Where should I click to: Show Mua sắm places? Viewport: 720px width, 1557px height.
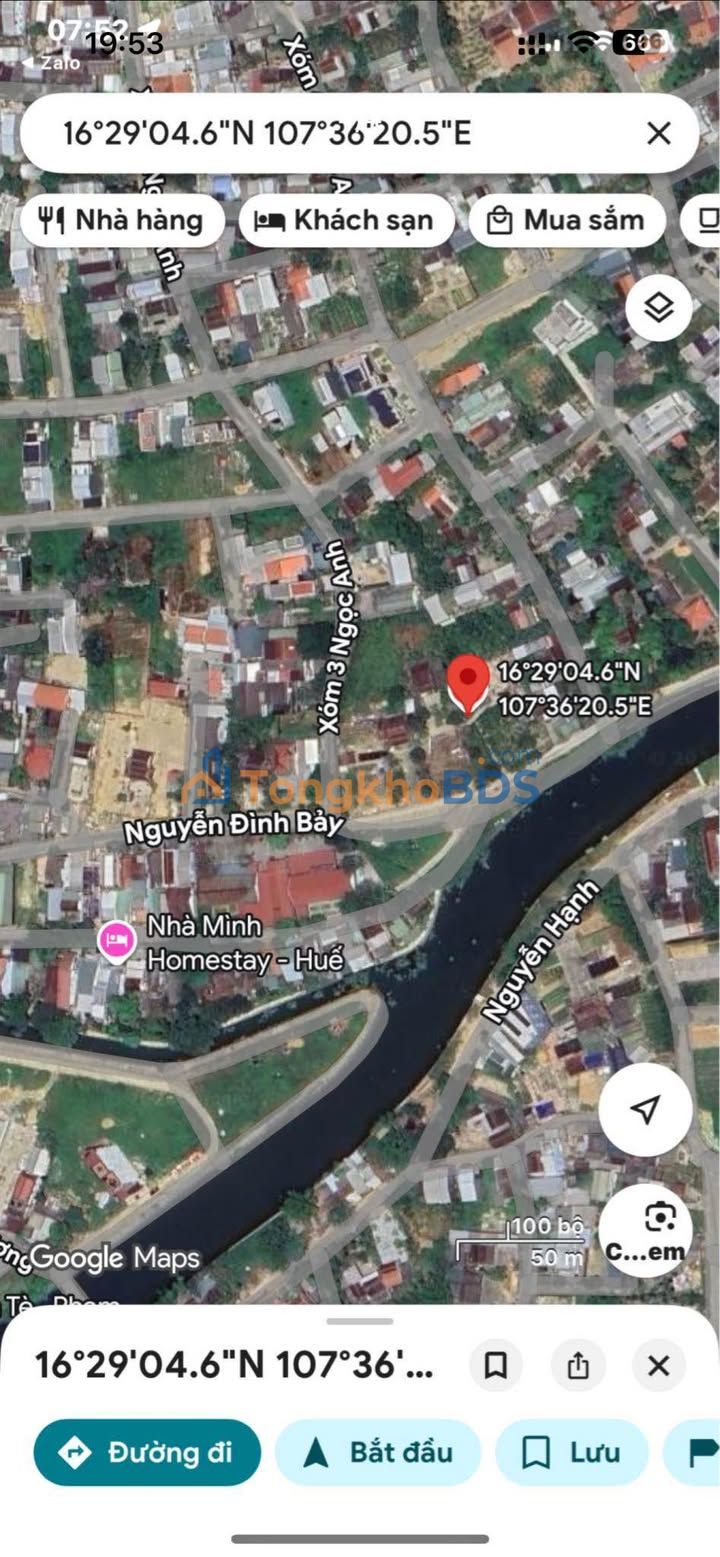[566, 220]
